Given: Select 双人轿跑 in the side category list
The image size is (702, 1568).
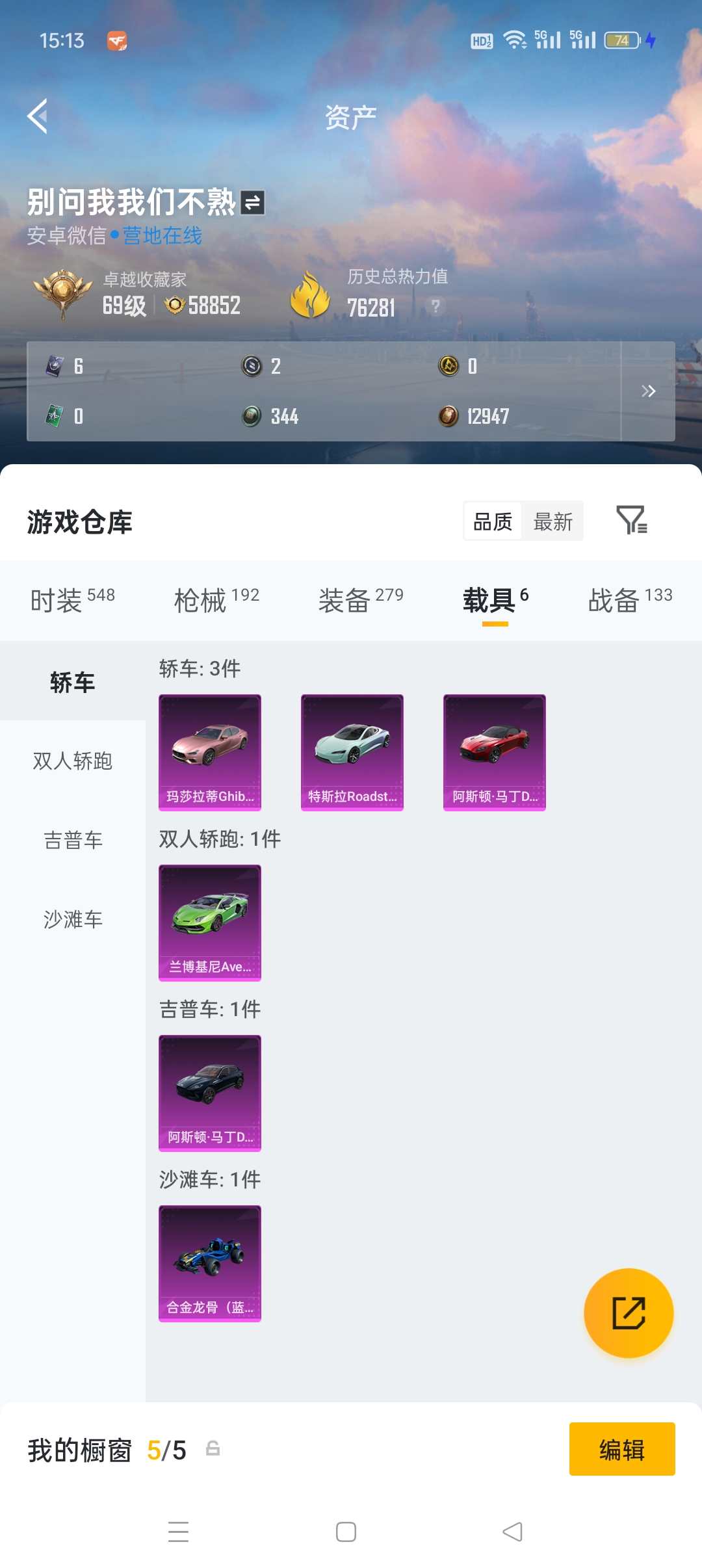Looking at the screenshot, I should (x=73, y=761).
